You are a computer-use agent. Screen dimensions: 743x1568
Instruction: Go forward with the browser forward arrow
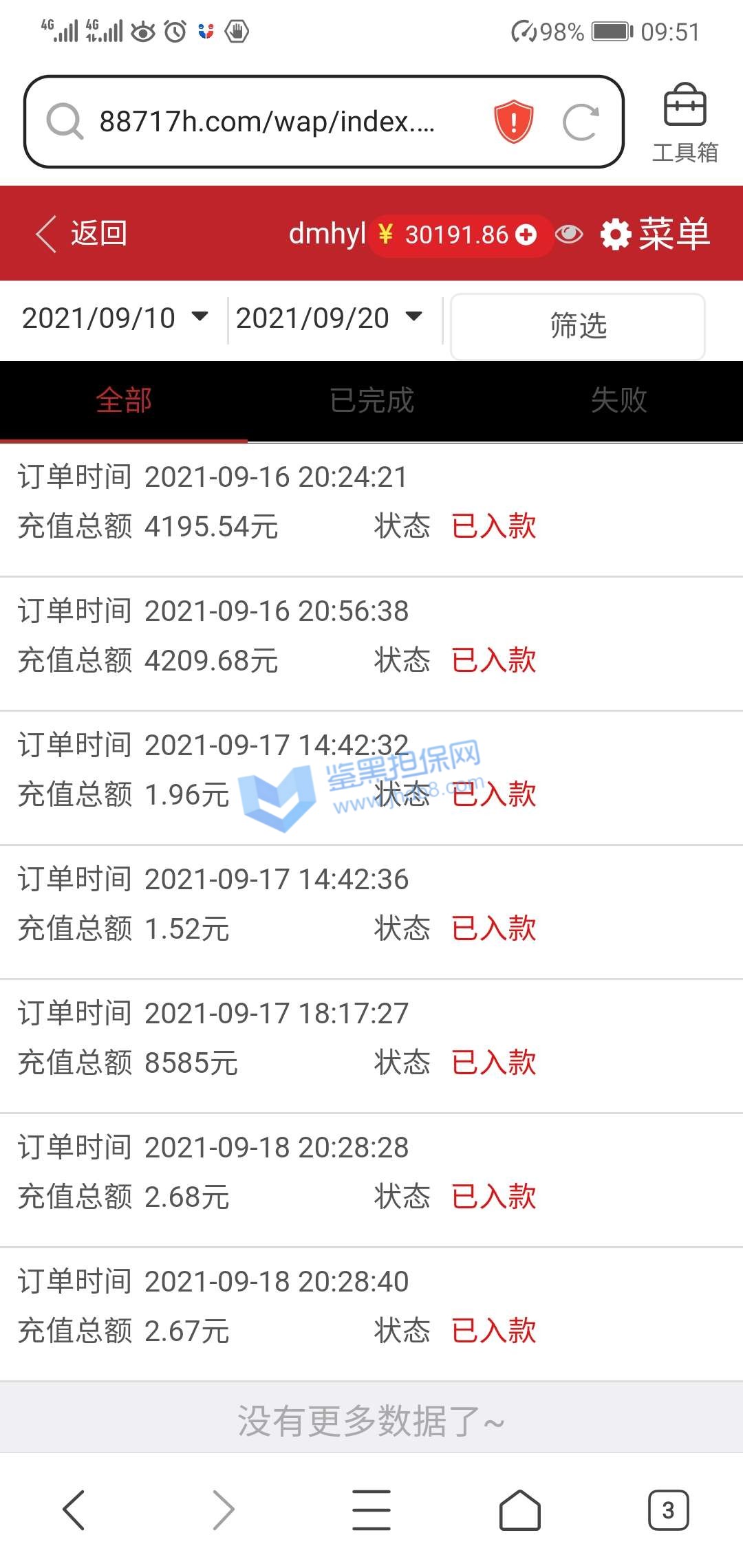pyautogui.click(x=224, y=1510)
